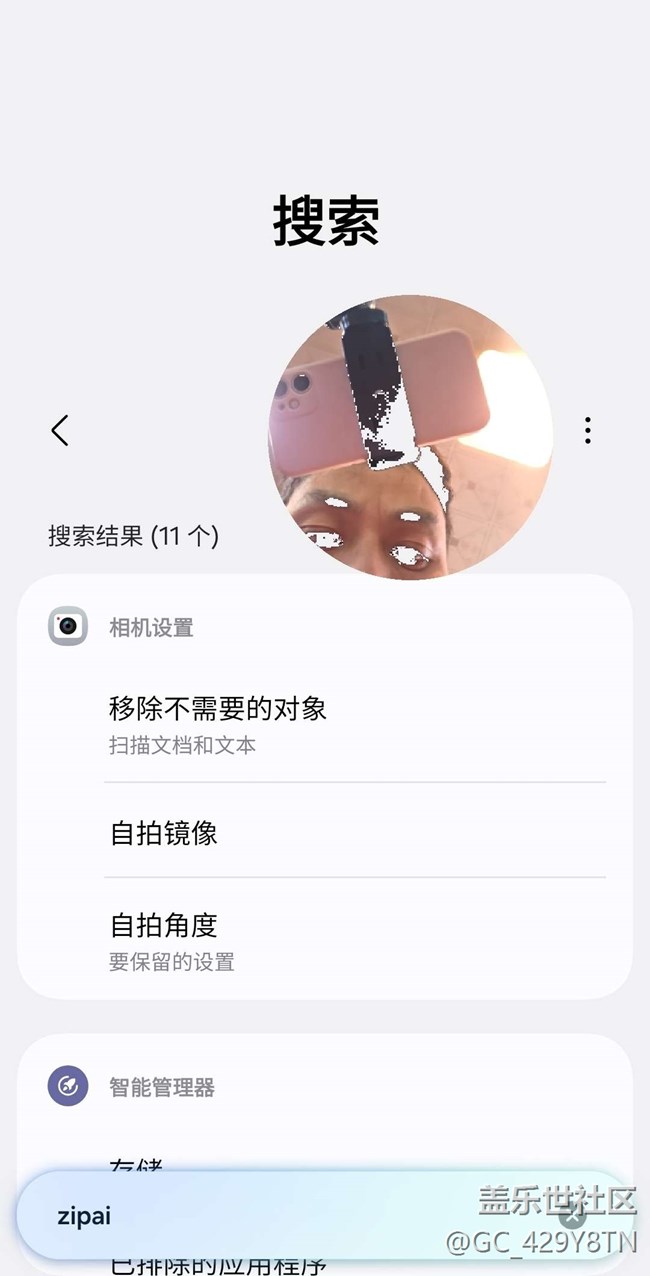Go back from the search screen
Screen dimensions: 650x1276
[60, 431]
